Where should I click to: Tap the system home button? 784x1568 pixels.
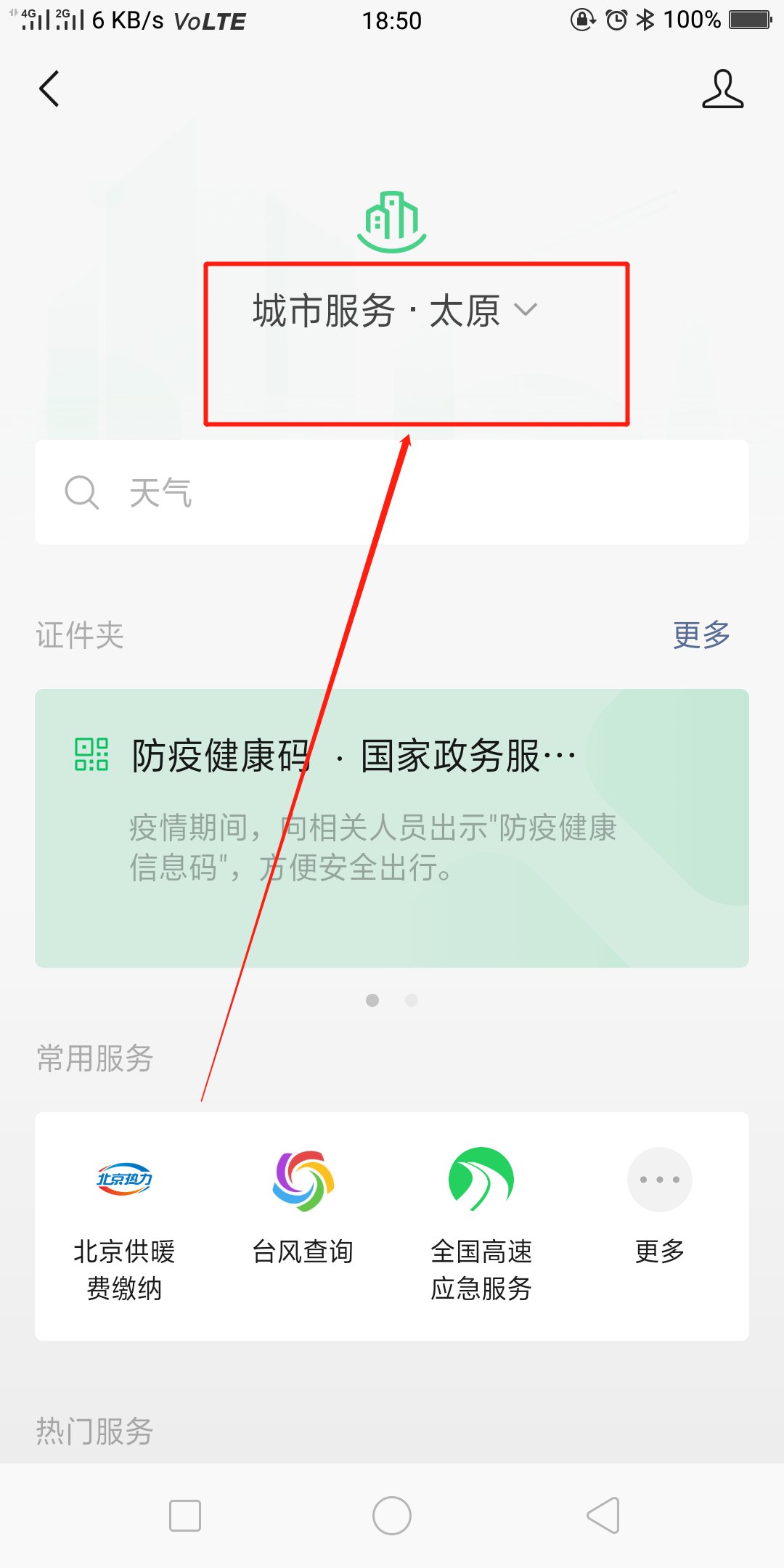(392, 1516)
